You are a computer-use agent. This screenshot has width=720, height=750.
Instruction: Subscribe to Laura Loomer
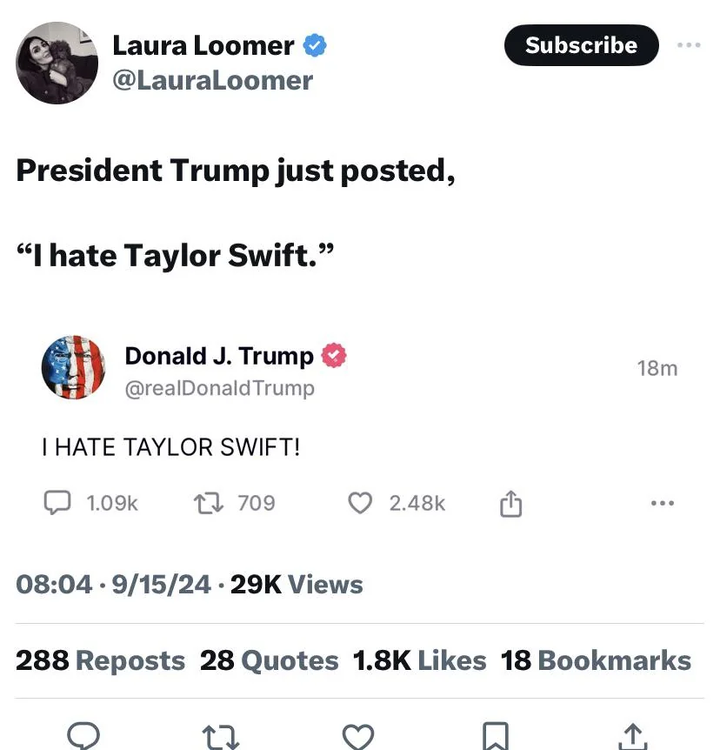point(581,45)
